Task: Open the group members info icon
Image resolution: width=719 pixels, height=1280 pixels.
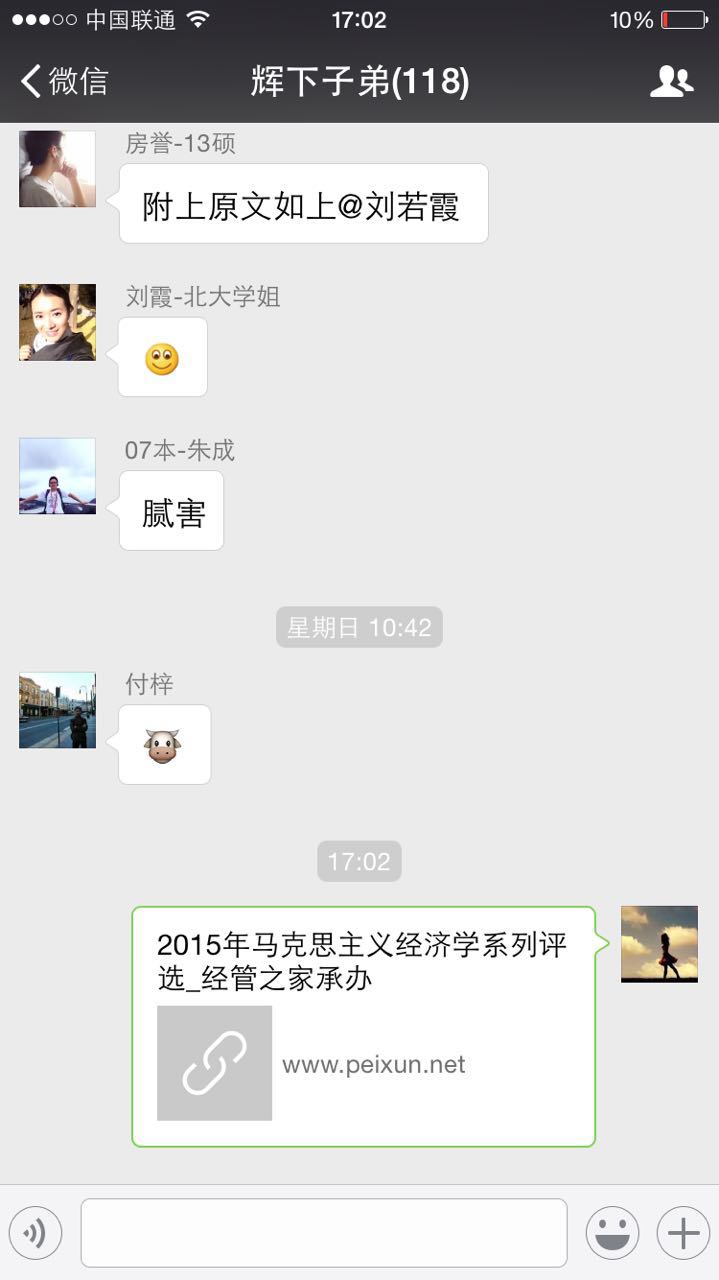Action: [x=671, y=81]
